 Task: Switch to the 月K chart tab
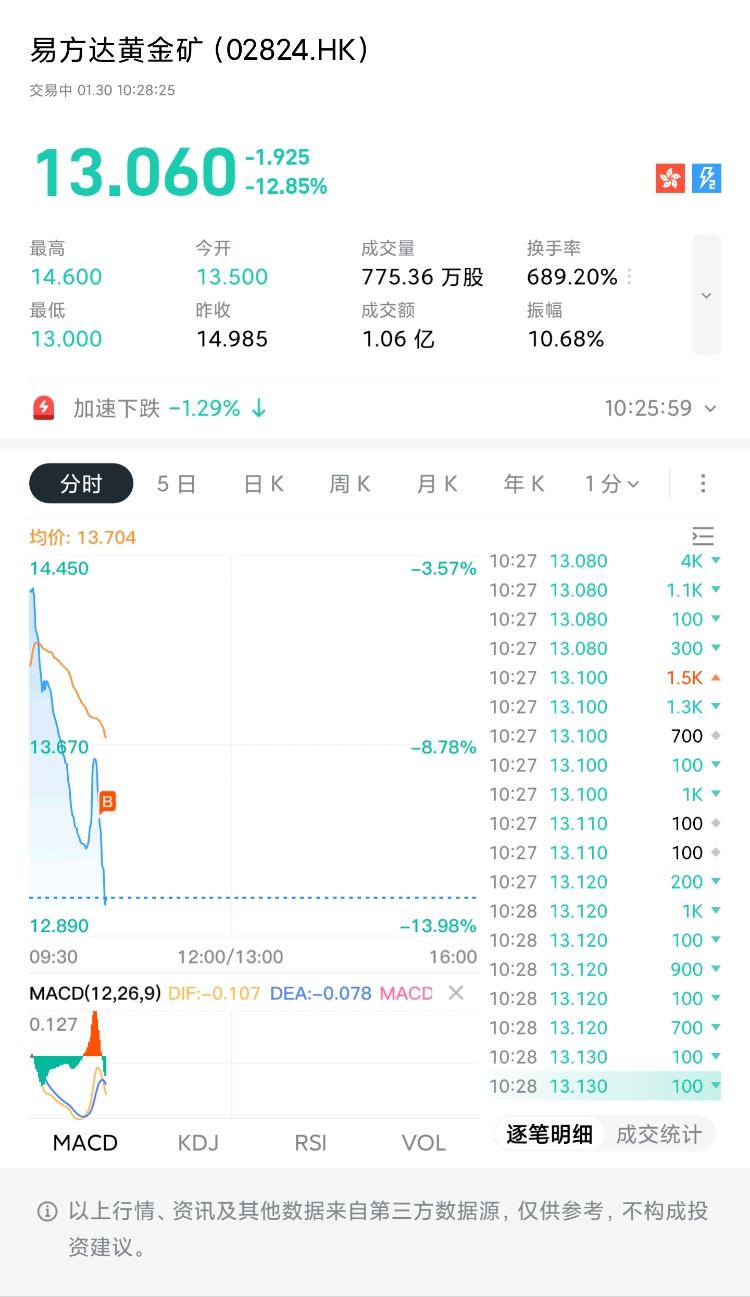tap(437, 484)
